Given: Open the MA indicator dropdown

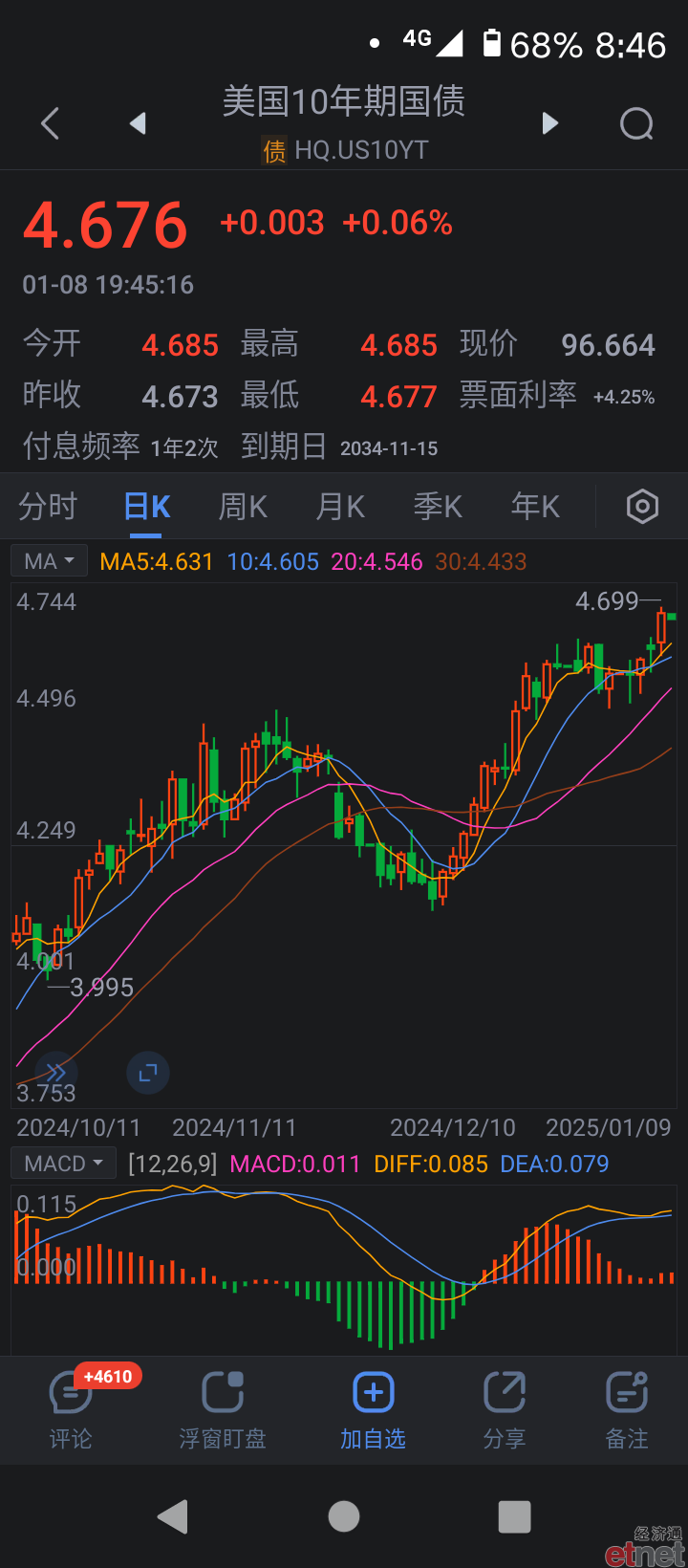Looking at the screenshot, I should 49,561.
